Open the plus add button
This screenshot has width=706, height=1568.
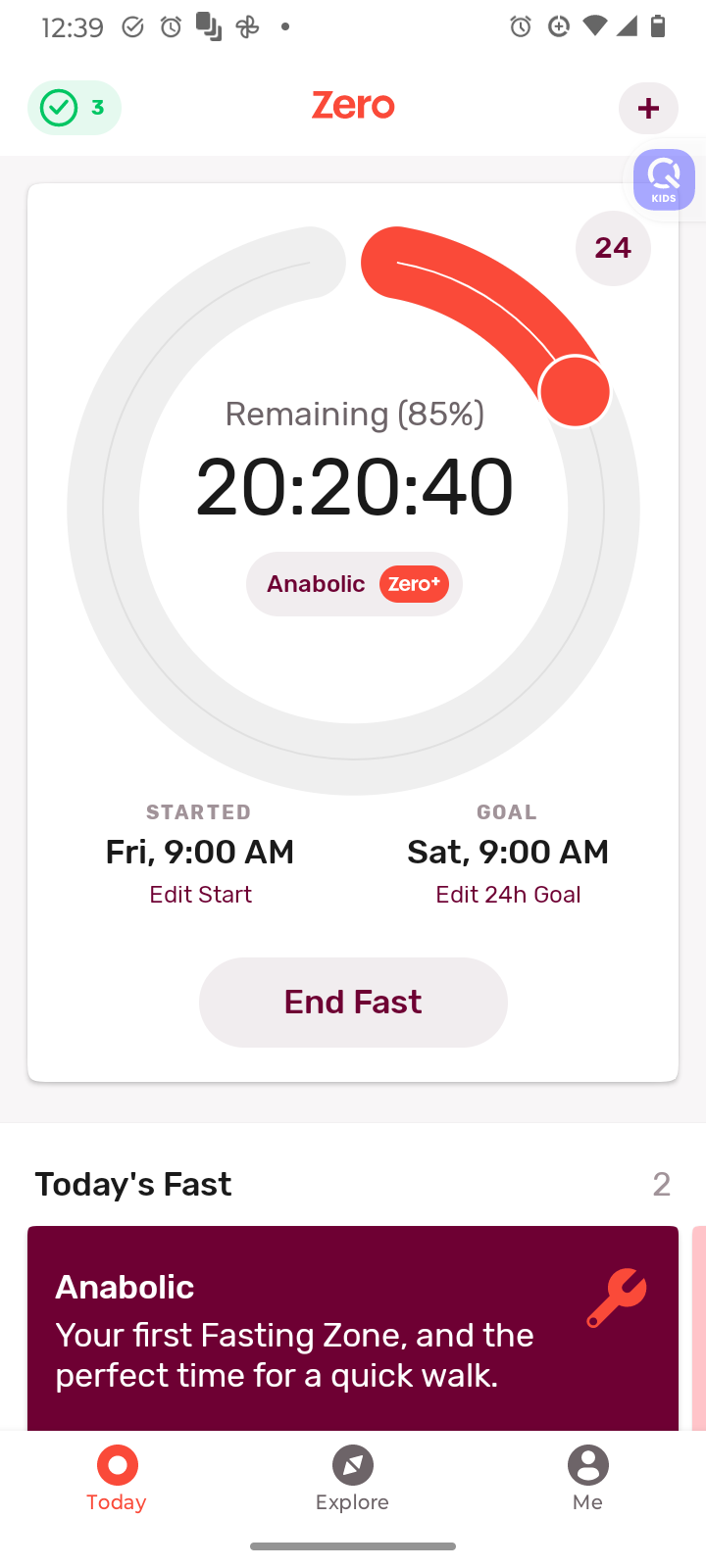click(x=648, y=108)
